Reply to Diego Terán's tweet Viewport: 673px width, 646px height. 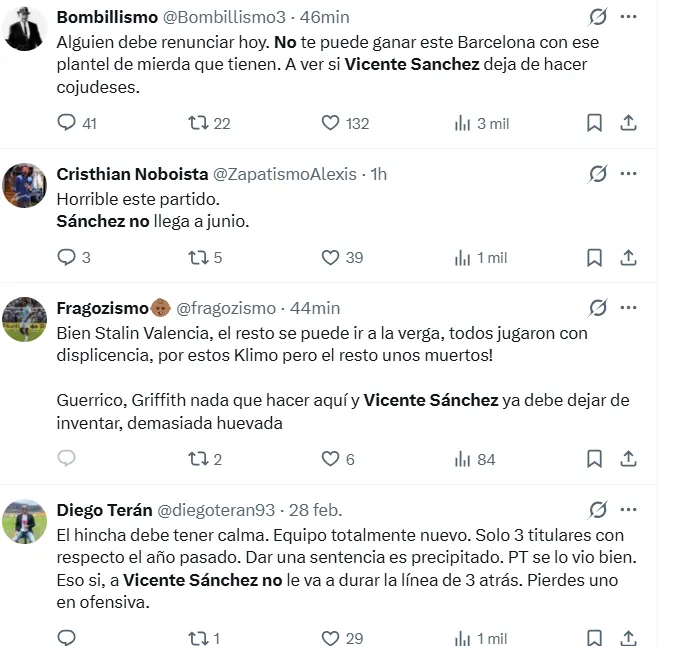[x=67, y=638]
